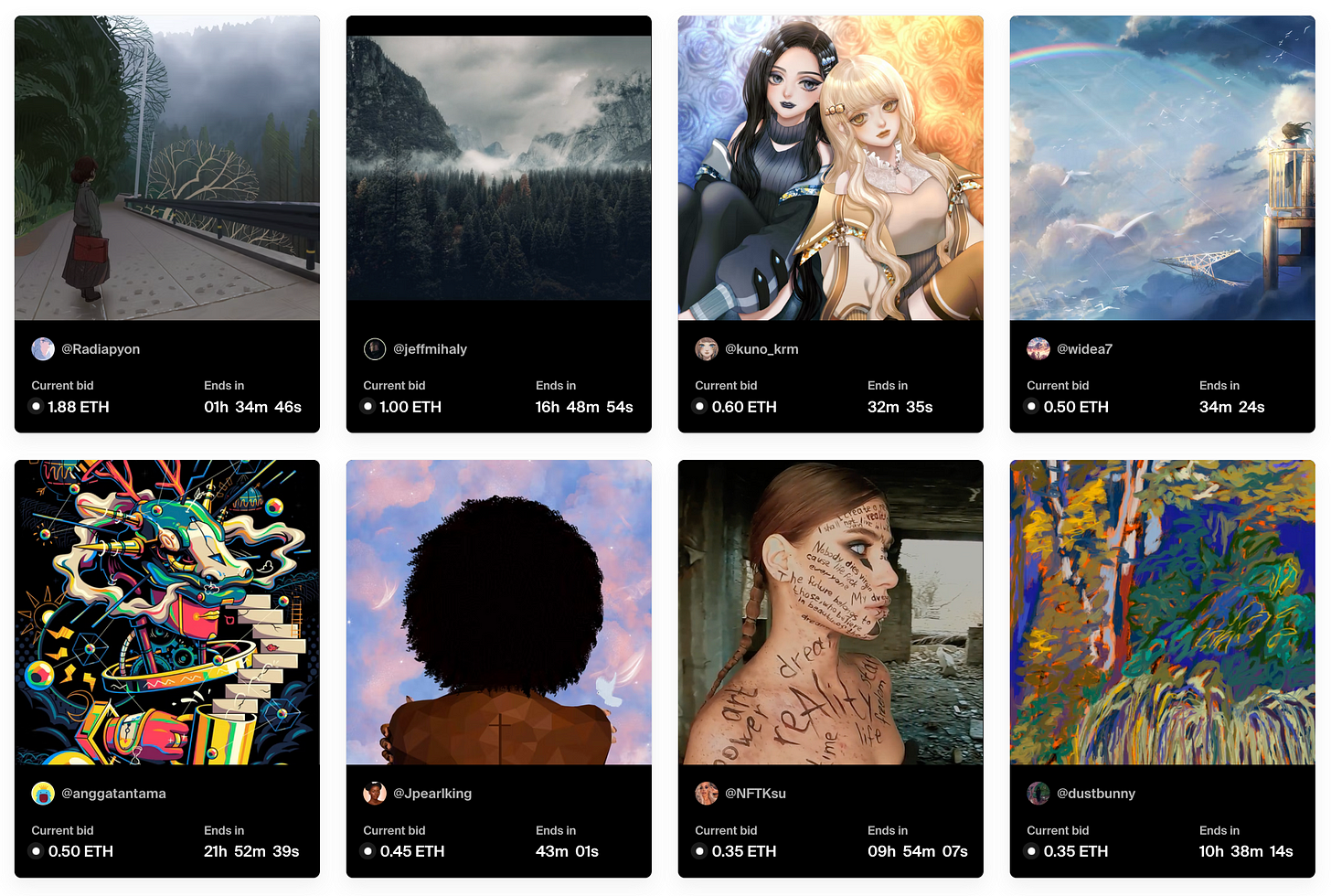The height and width of the screenshot is (896, 1331).
Task: Go to @kuno_krm's profile
Action: point(761,349)
